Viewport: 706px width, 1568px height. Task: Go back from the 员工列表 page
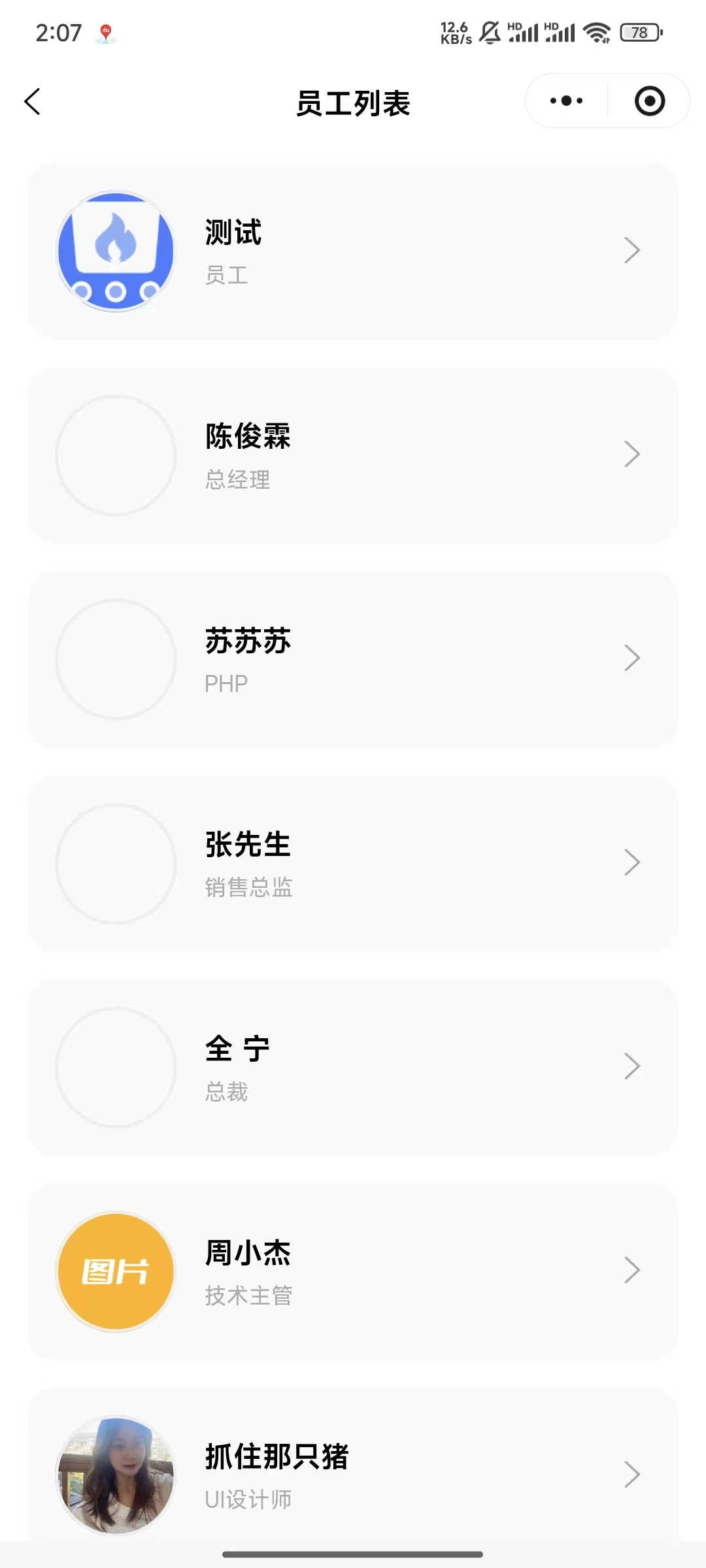point(33,102)
